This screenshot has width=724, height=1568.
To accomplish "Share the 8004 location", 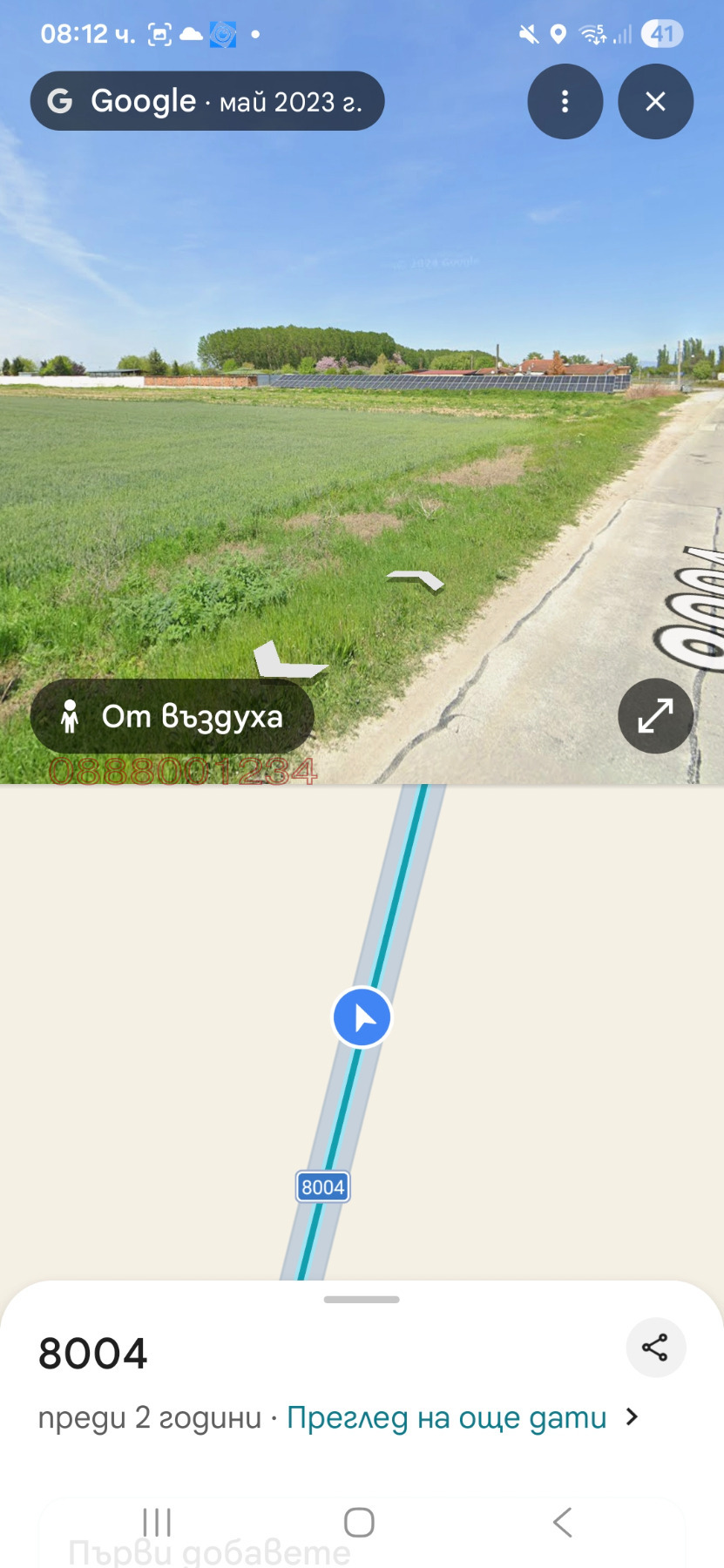I will 656,1347.
